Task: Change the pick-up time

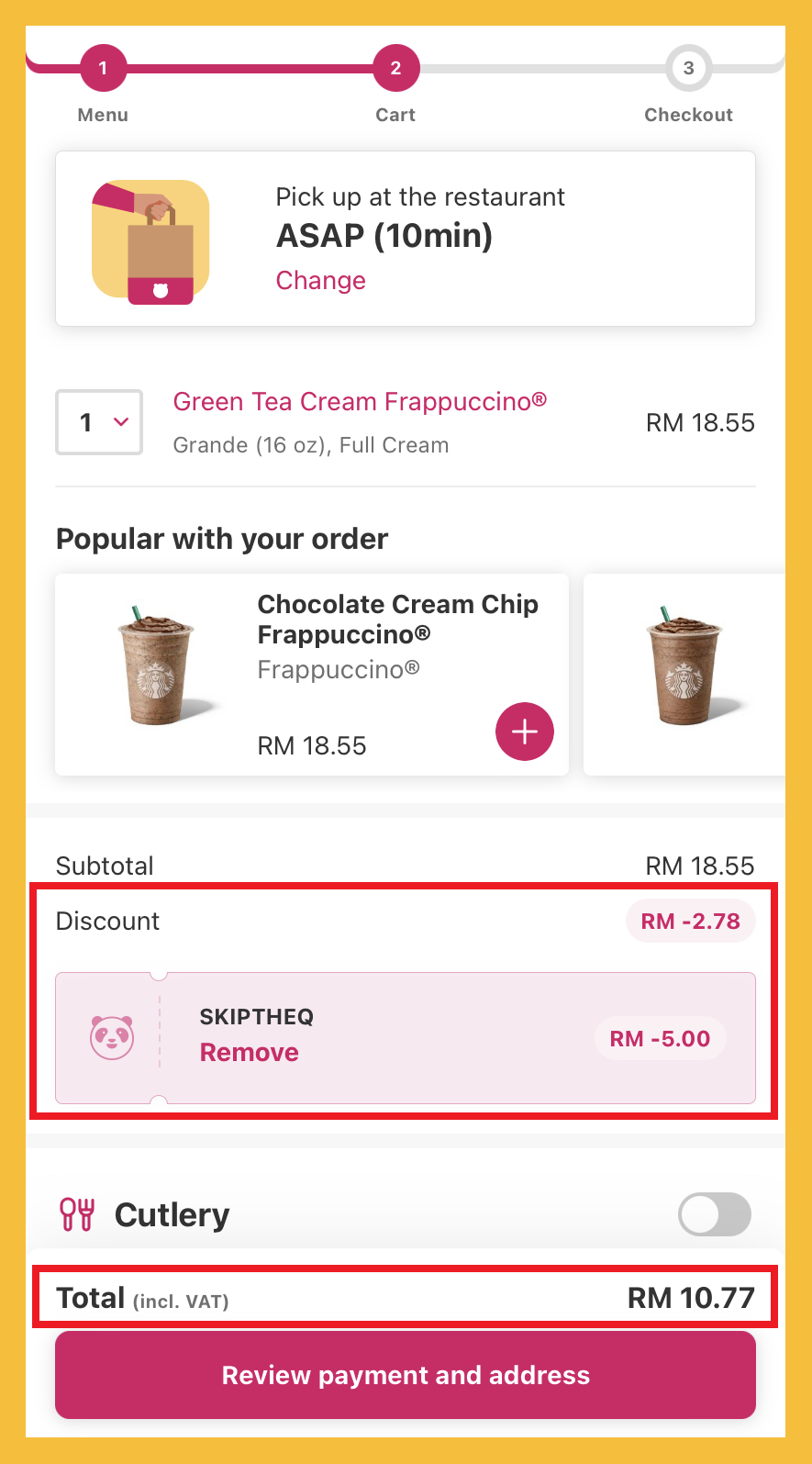Action: pos(320,281)
